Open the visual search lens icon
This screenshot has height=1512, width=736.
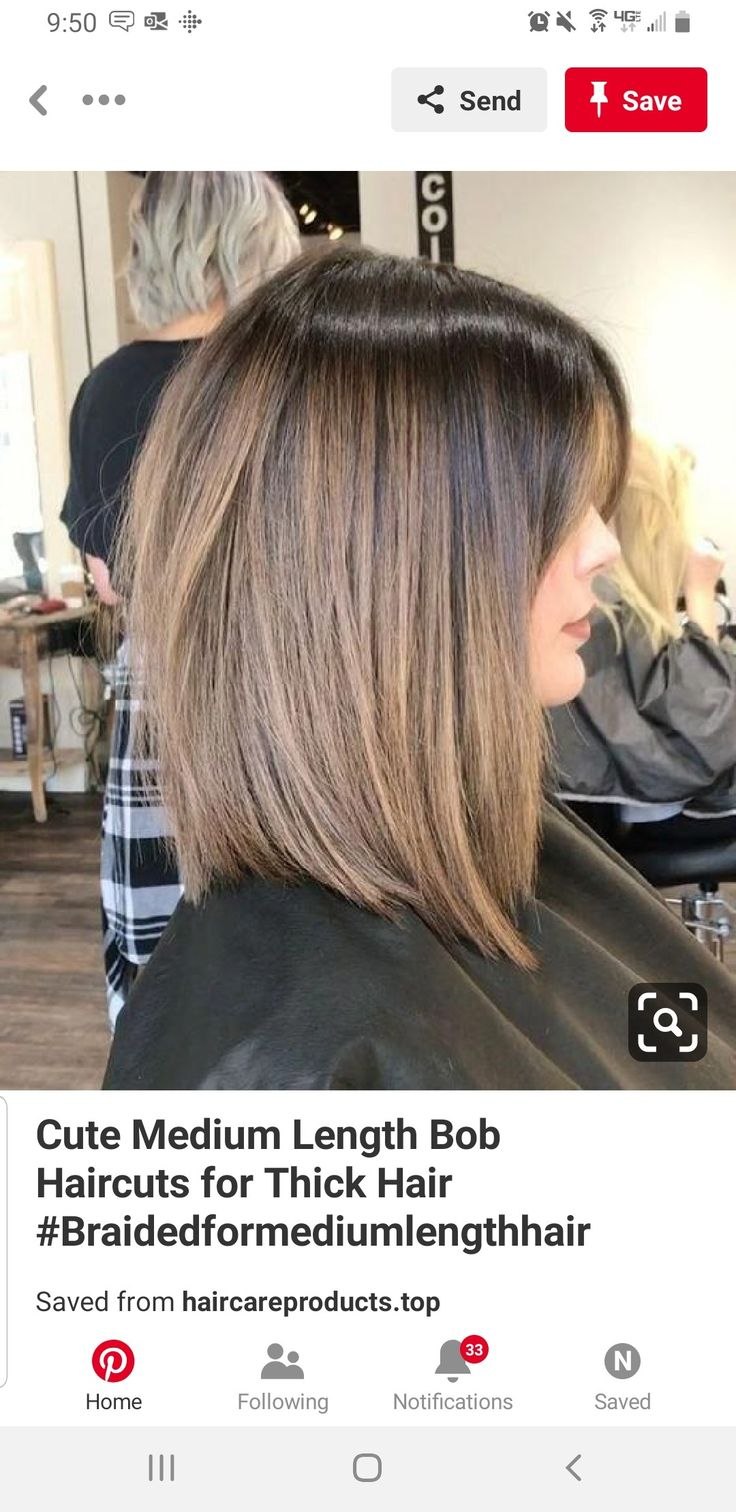point(667,1021)
